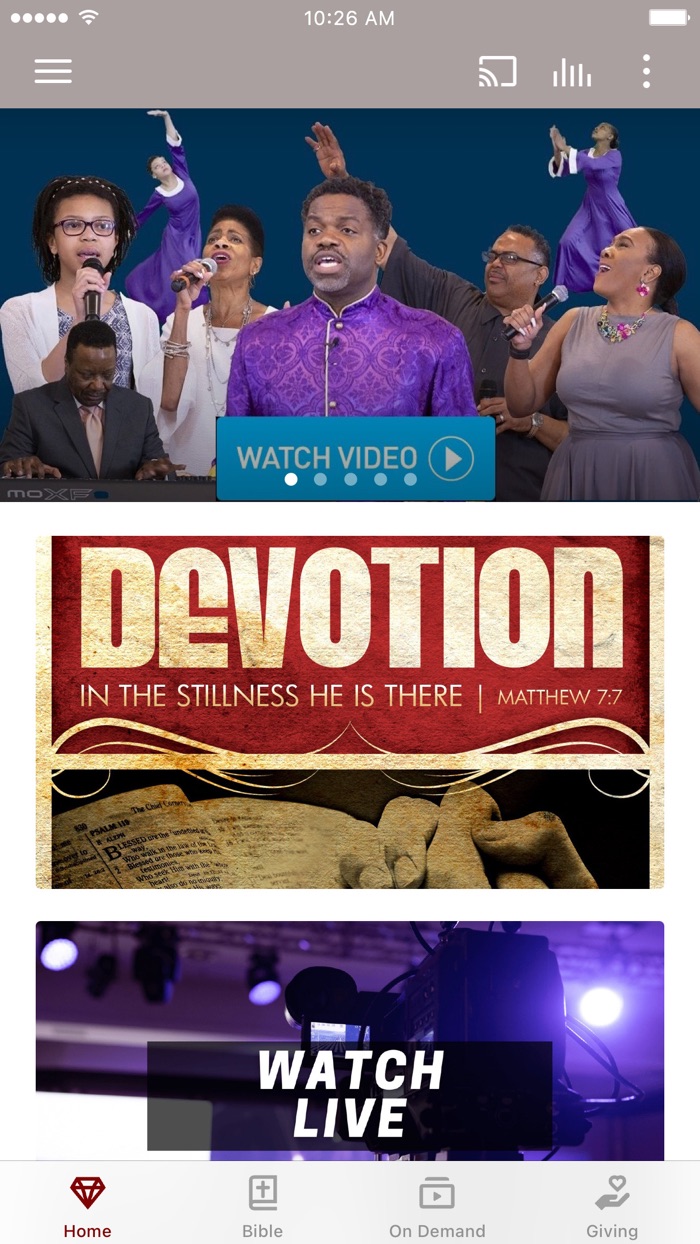
Task: Open the Devotion card
Action: pos(350,712)
